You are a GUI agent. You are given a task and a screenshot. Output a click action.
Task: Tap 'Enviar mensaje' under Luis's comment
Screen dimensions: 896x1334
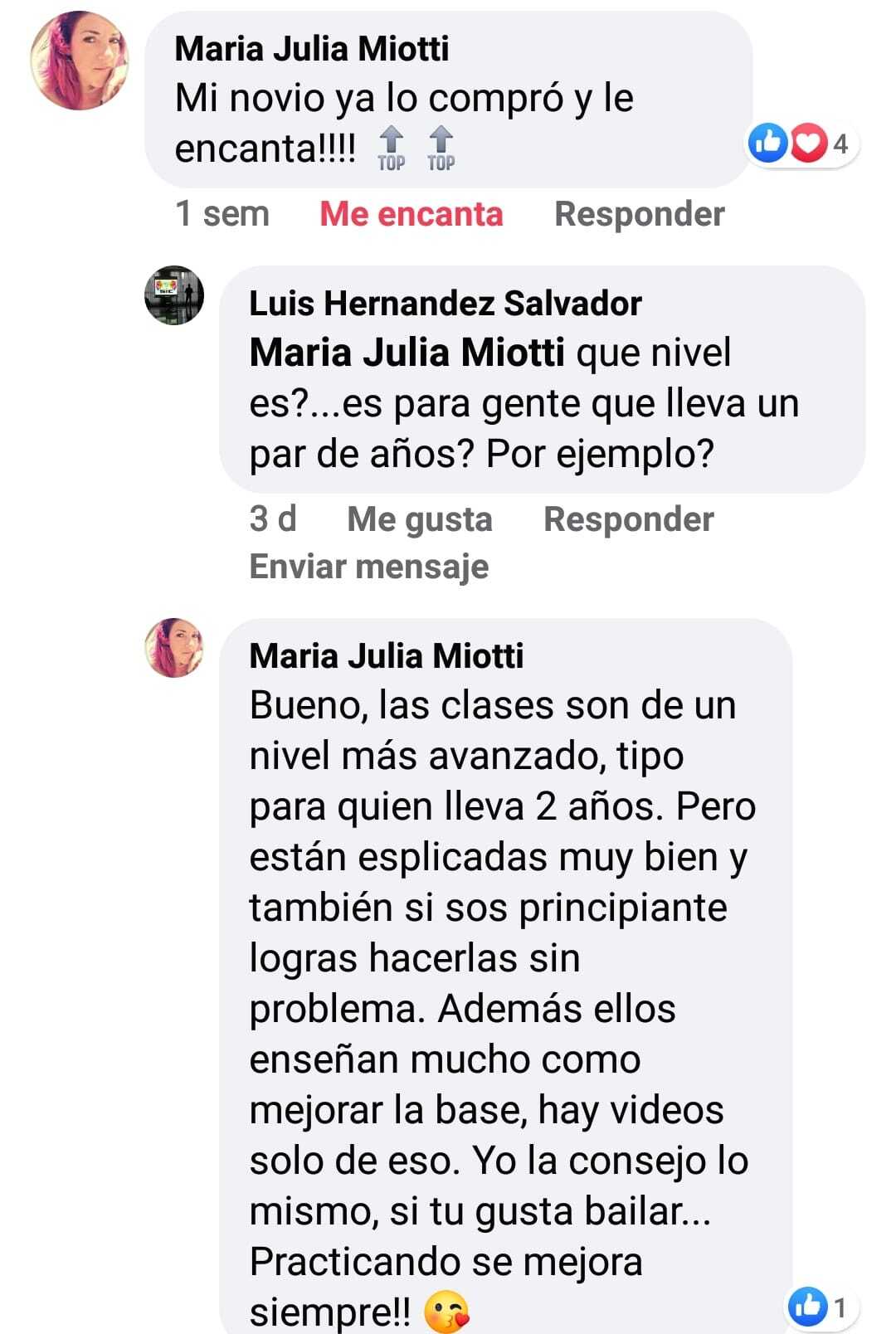369,567
